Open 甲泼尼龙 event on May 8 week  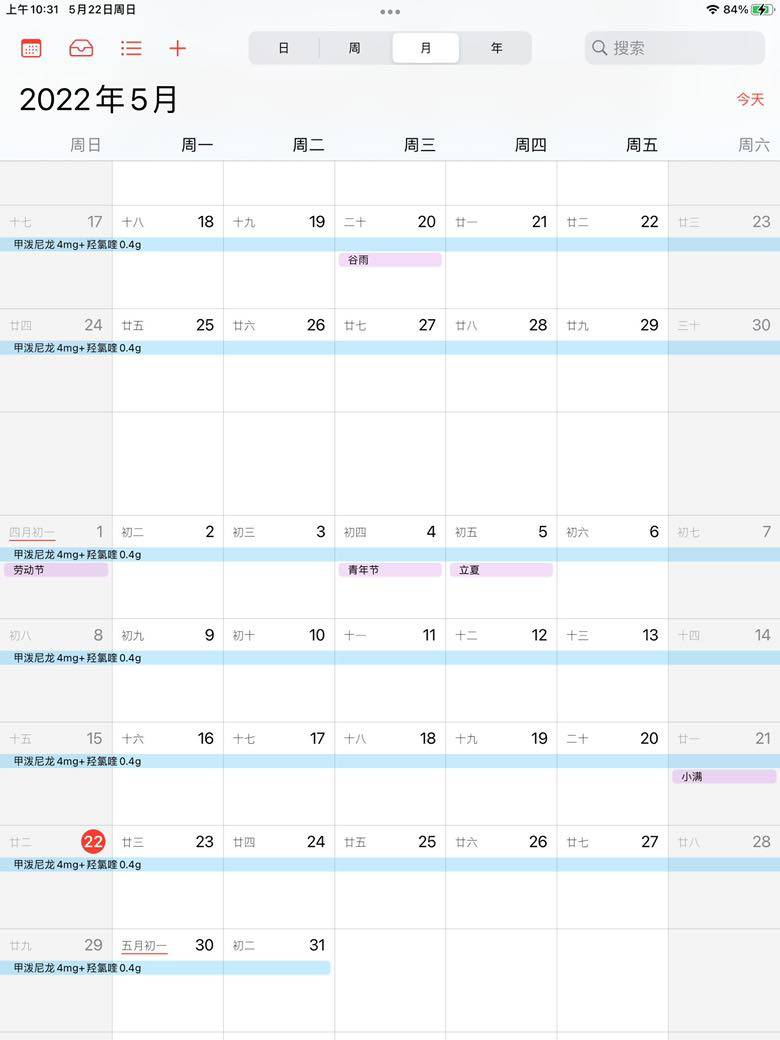point(77,658)
